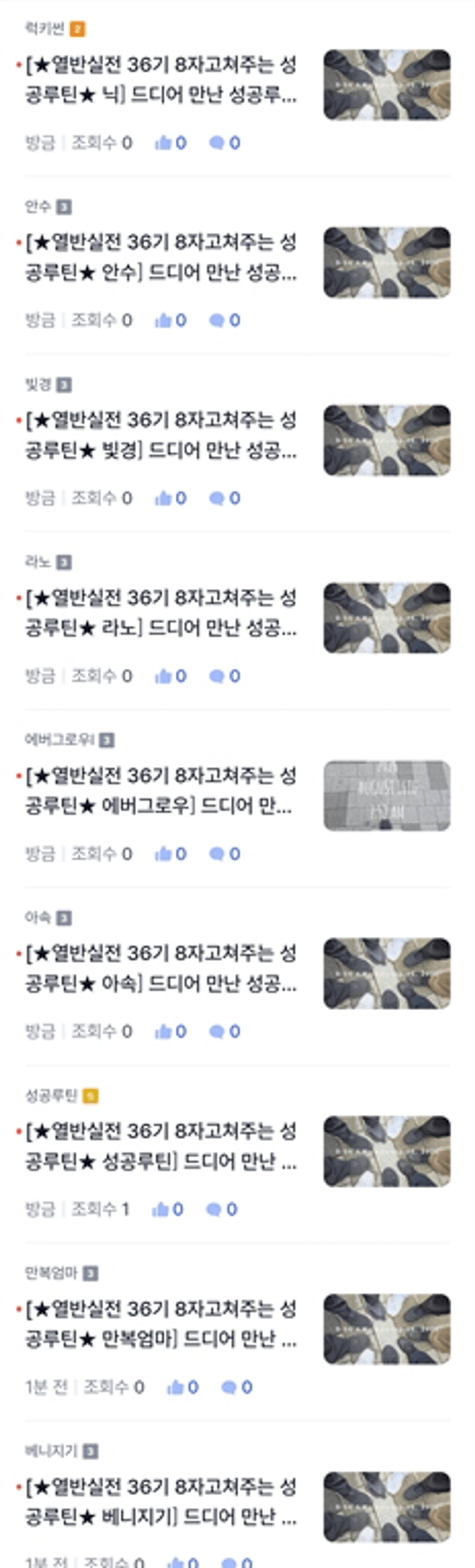The width and height of the screenshot is (475, 1568).
Task: Tap the thumbnail of the first post
Action: (x=387, y=84)
